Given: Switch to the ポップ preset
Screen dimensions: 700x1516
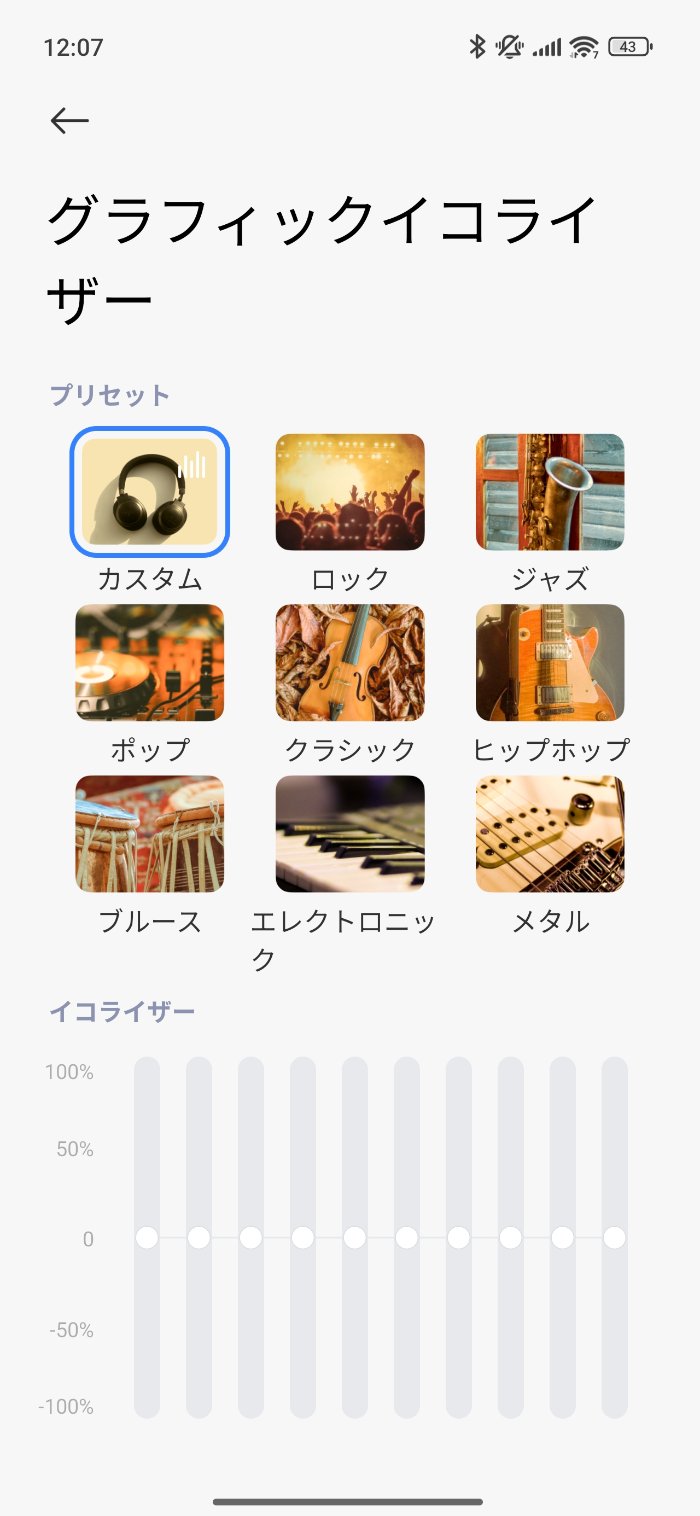Looking at the screenshot, I should coord(150,662).
